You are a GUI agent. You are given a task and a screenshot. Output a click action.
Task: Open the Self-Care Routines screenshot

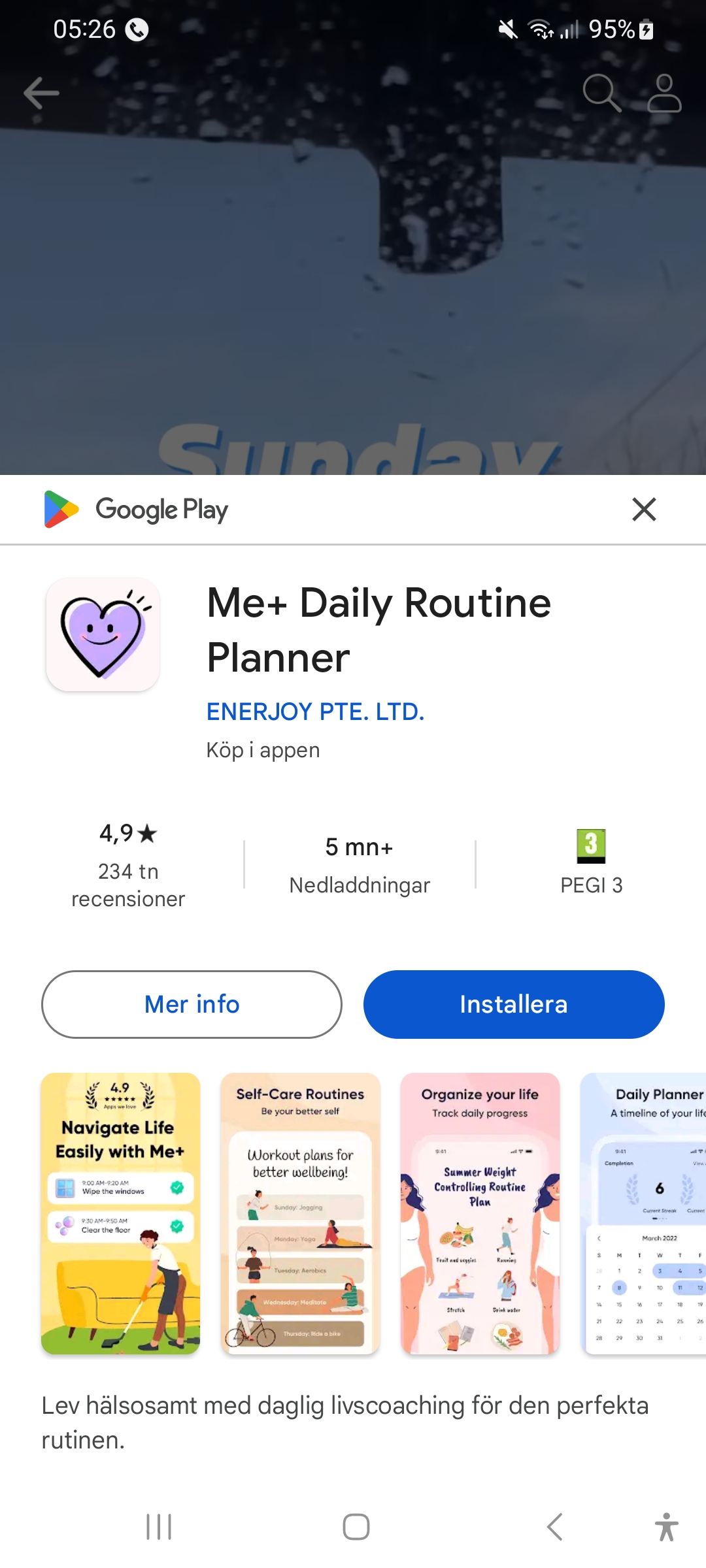(x=300, y=1213)
